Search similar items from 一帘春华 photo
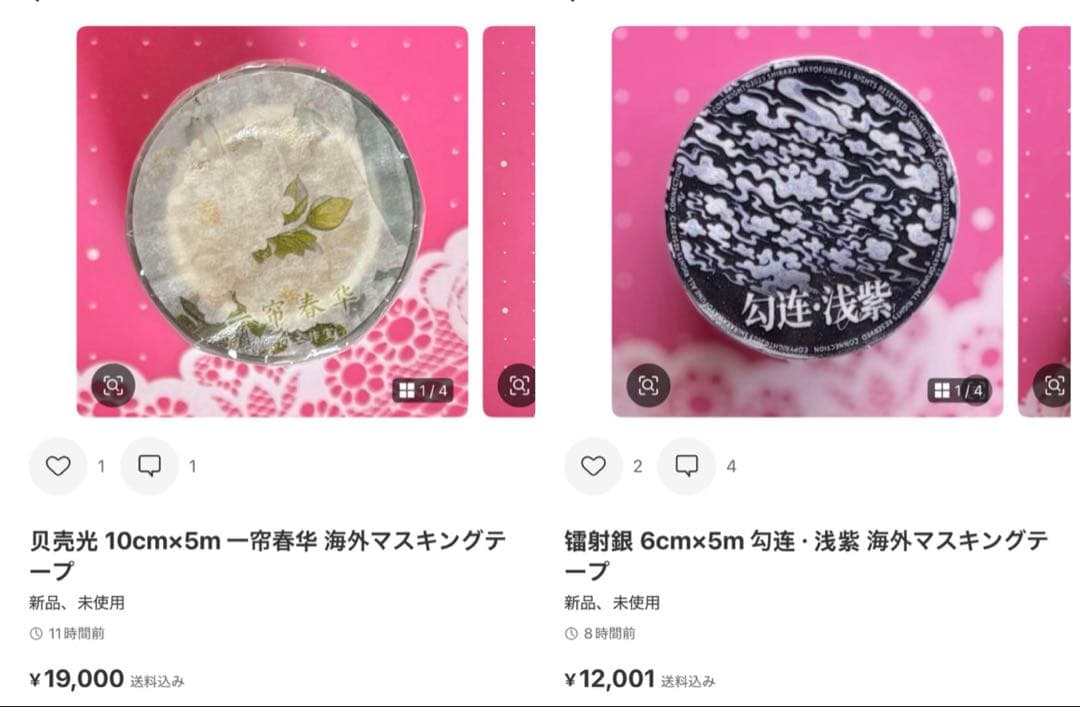Image resolution: width=1080 pixels, height=707 pixels. [x=113, y=385]
